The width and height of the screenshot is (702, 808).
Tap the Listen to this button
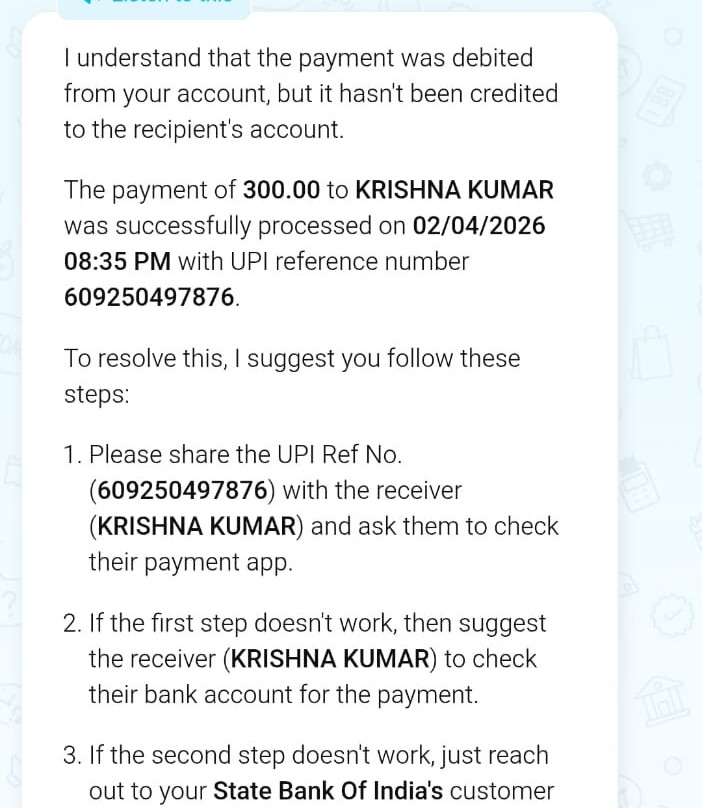155,5
